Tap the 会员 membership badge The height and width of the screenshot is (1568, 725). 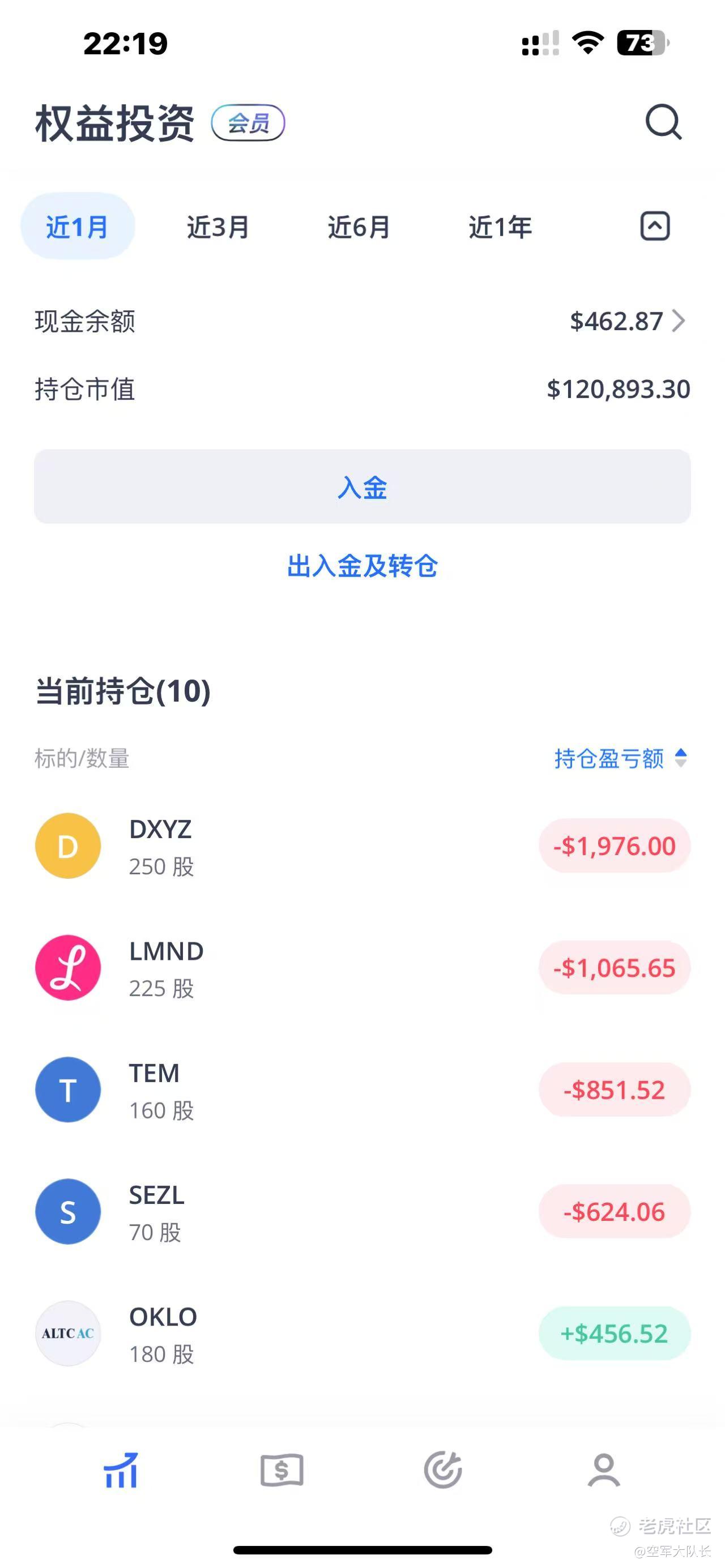tap(248, 123)
